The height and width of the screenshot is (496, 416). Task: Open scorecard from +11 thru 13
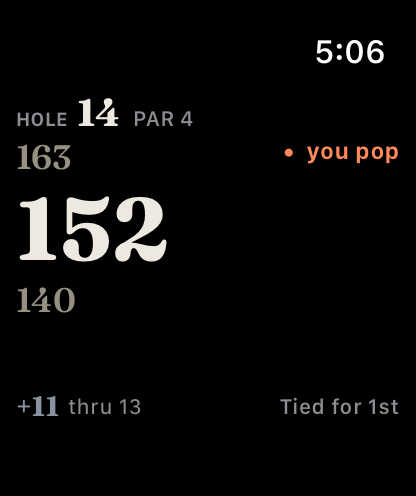click(79, 407)
